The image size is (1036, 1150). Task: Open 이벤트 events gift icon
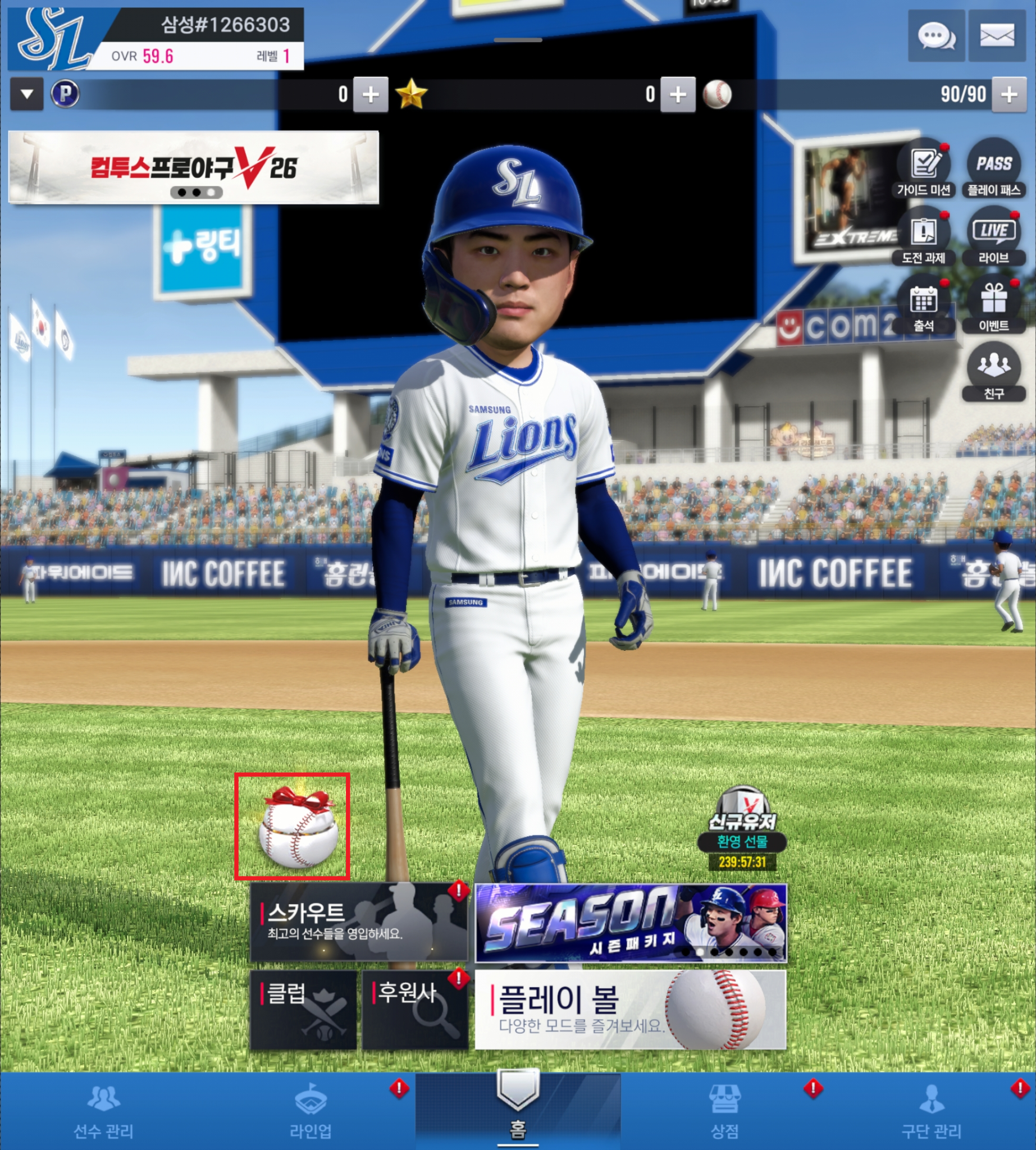(x=994, y=305)
